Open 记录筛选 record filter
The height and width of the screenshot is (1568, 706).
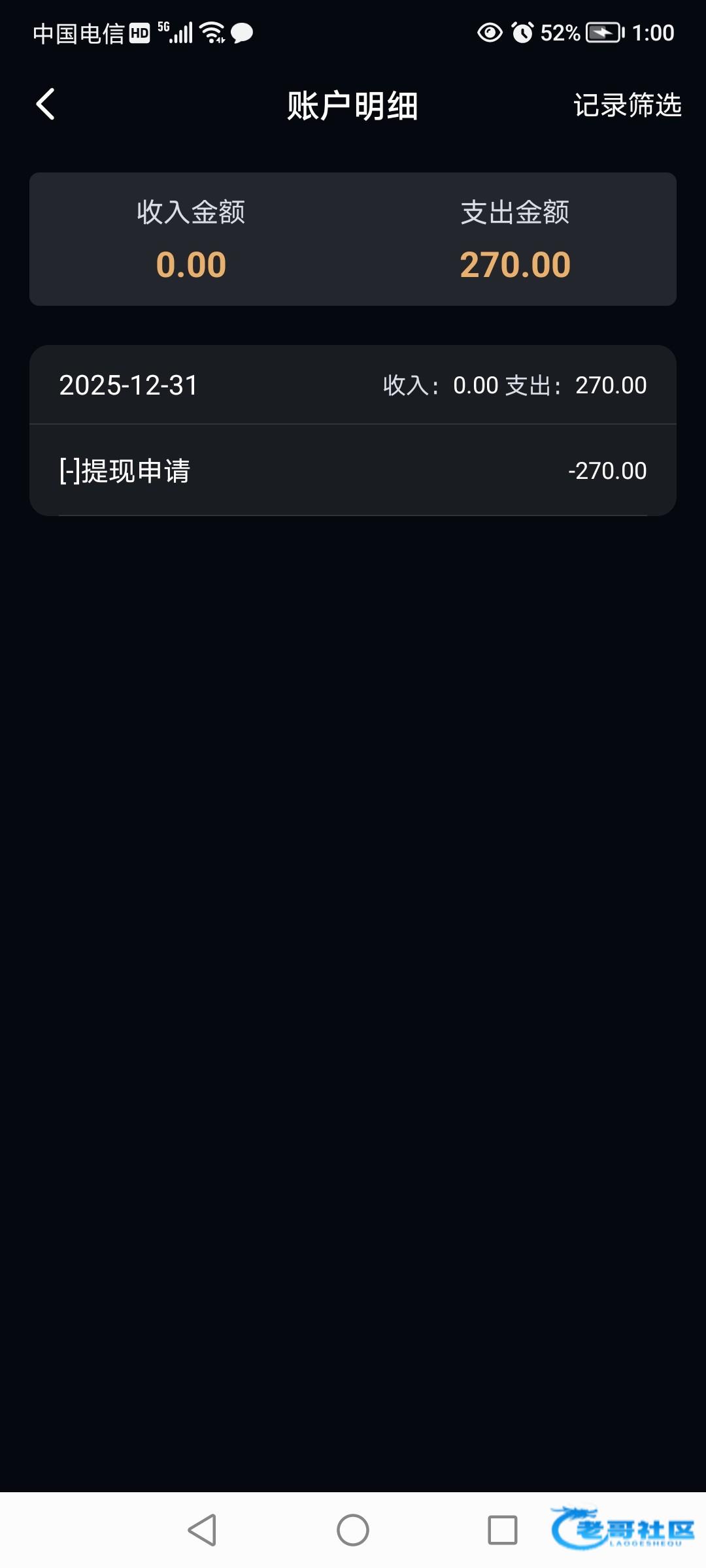point(627,105)
